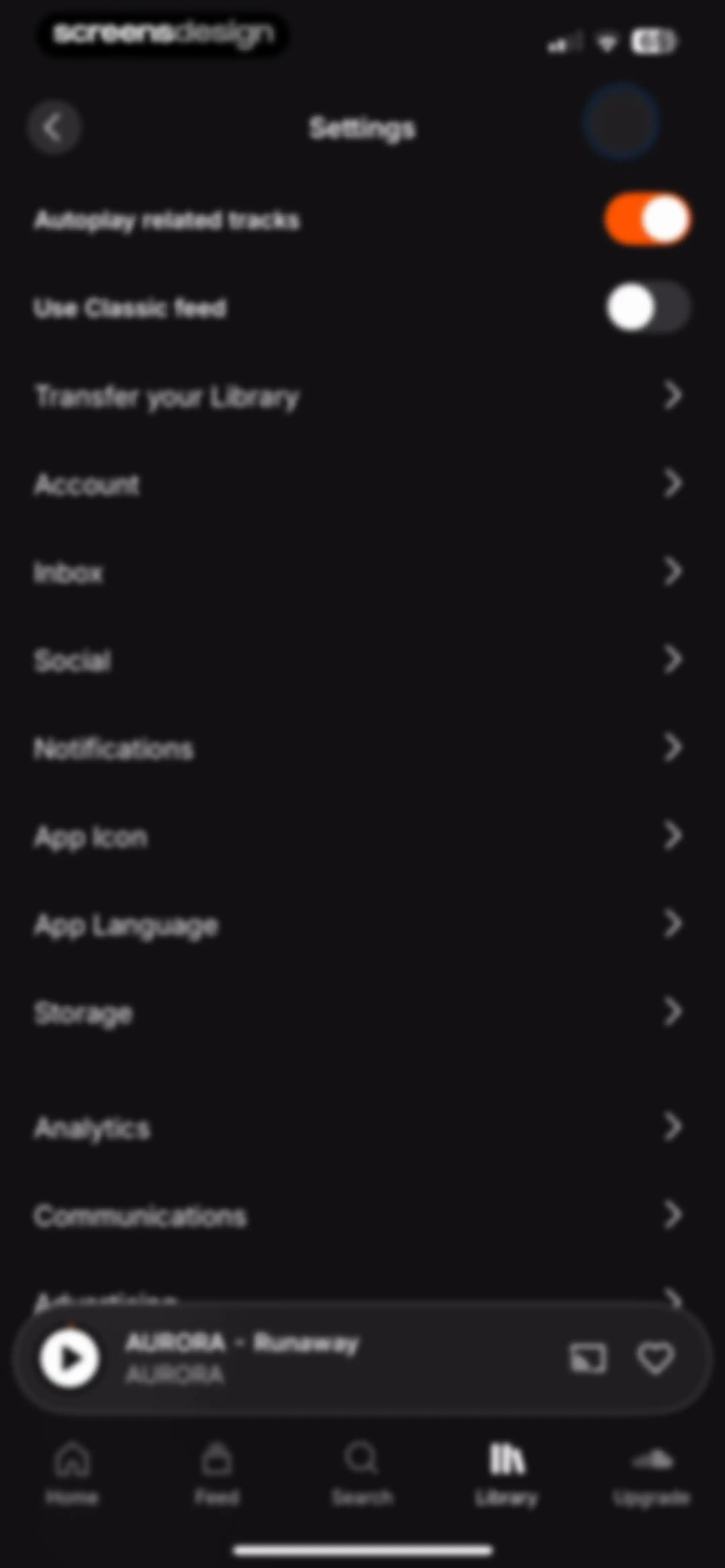The width and height of the screenshot is (725, 1568).
Task: Open Storage settings
Action: (362, 1012)
